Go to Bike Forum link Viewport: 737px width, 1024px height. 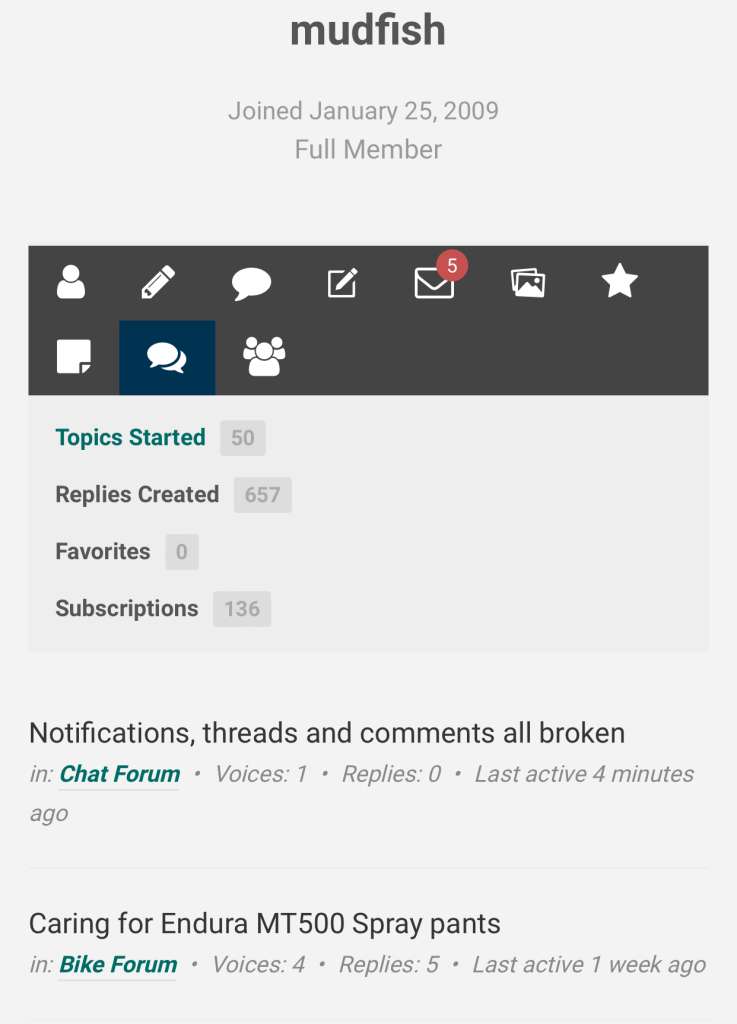[118, 965]
